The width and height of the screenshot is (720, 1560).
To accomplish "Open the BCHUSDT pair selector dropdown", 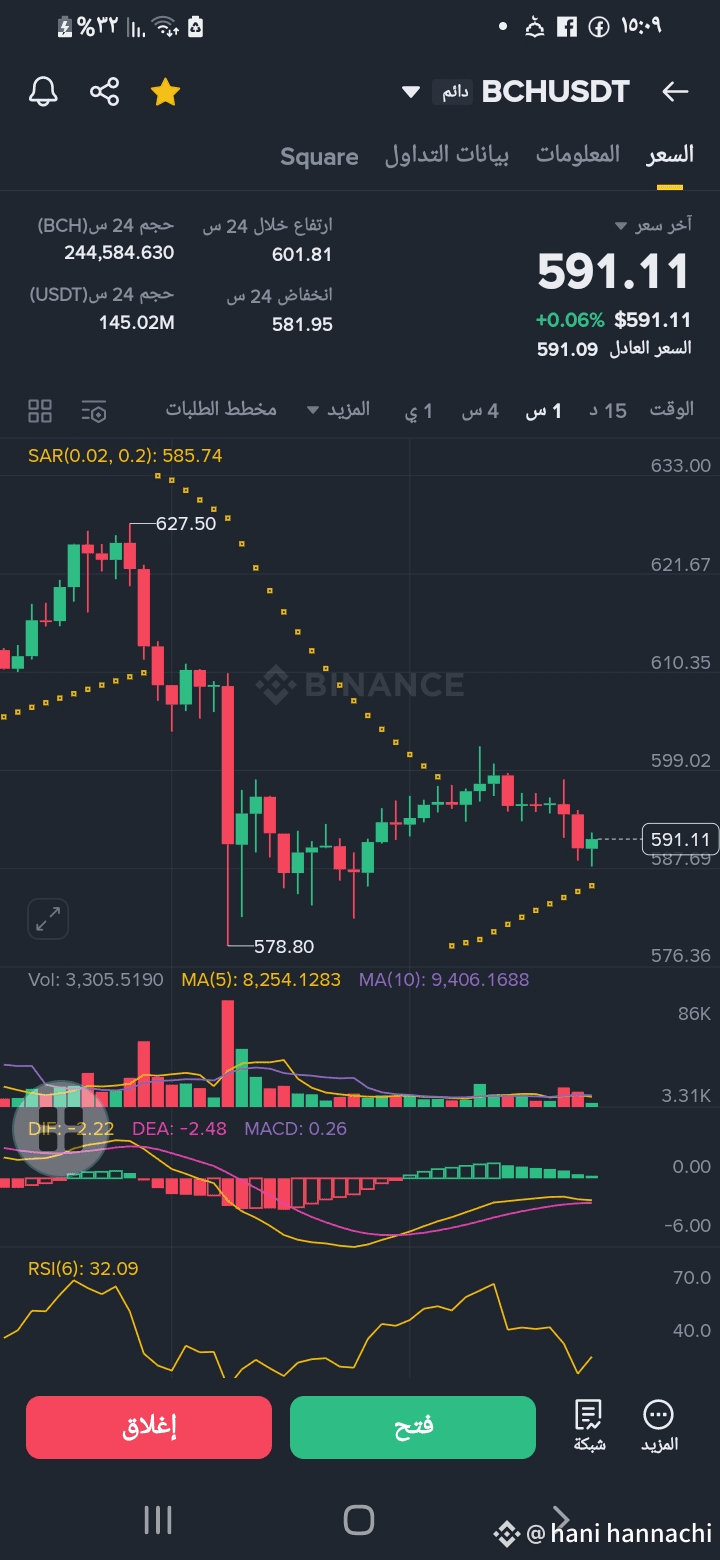I will click(410, 93).
